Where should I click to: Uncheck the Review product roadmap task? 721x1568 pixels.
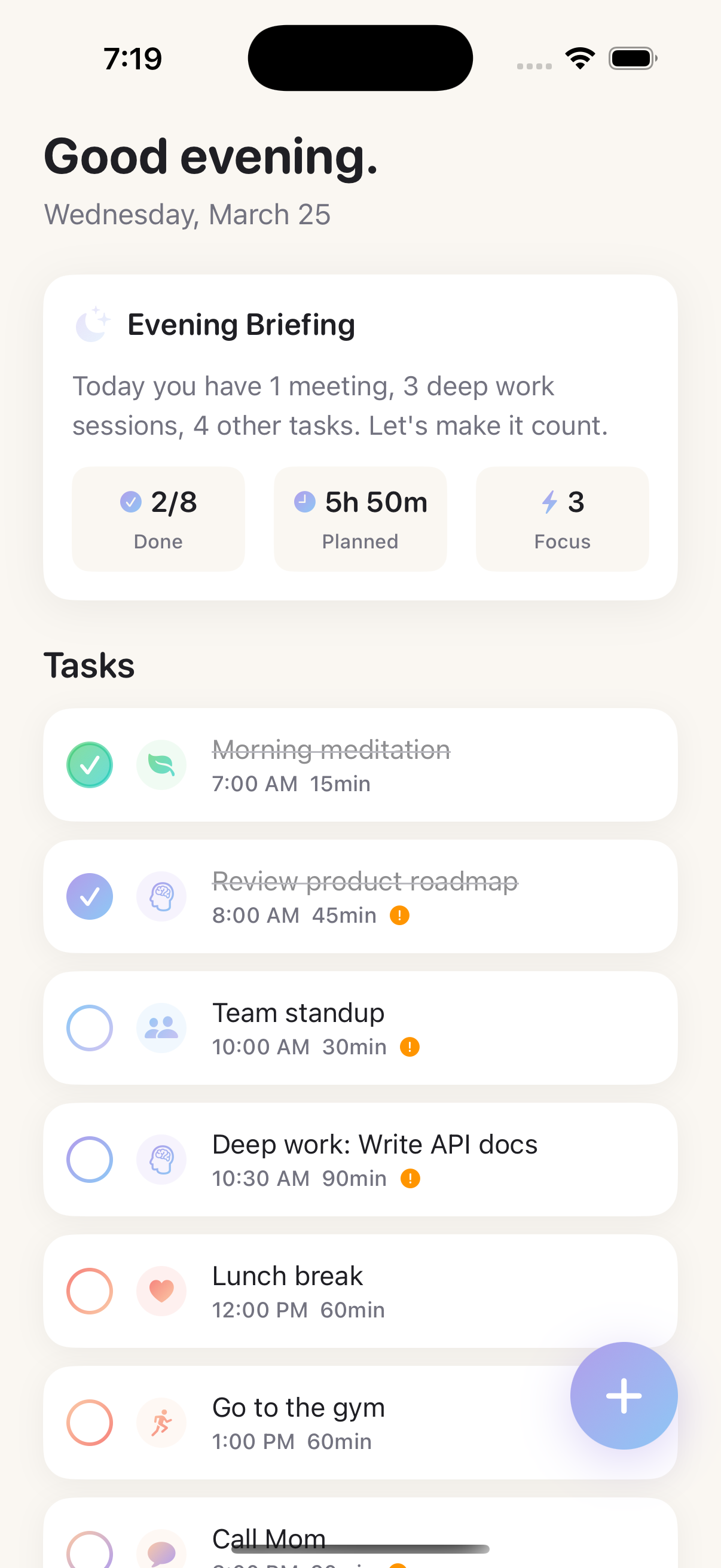[90, 896]
